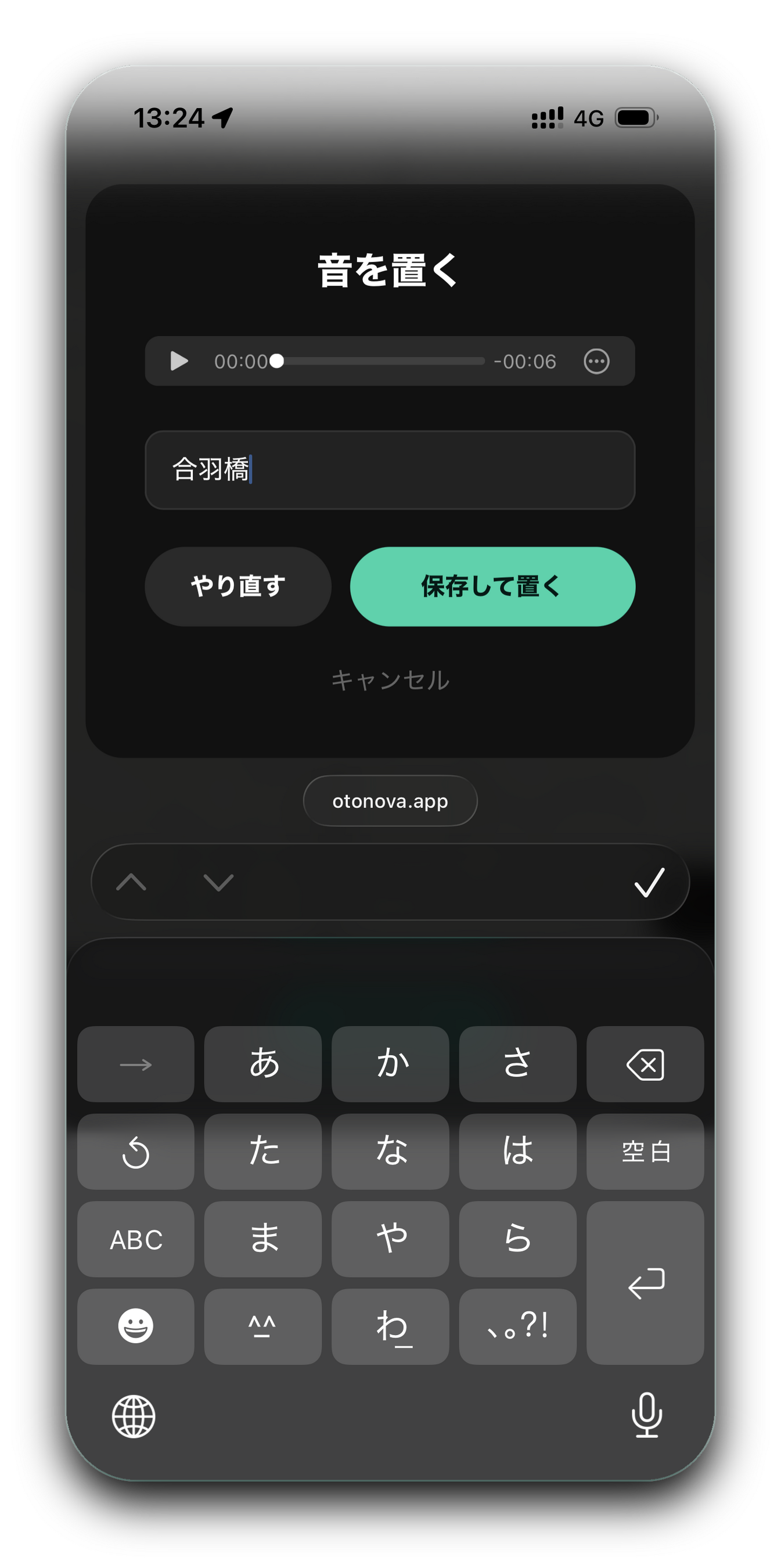This screenshot has width=781, height=1568.
Task: Delete last character with backspace key
Action: tap(645, 1064)
